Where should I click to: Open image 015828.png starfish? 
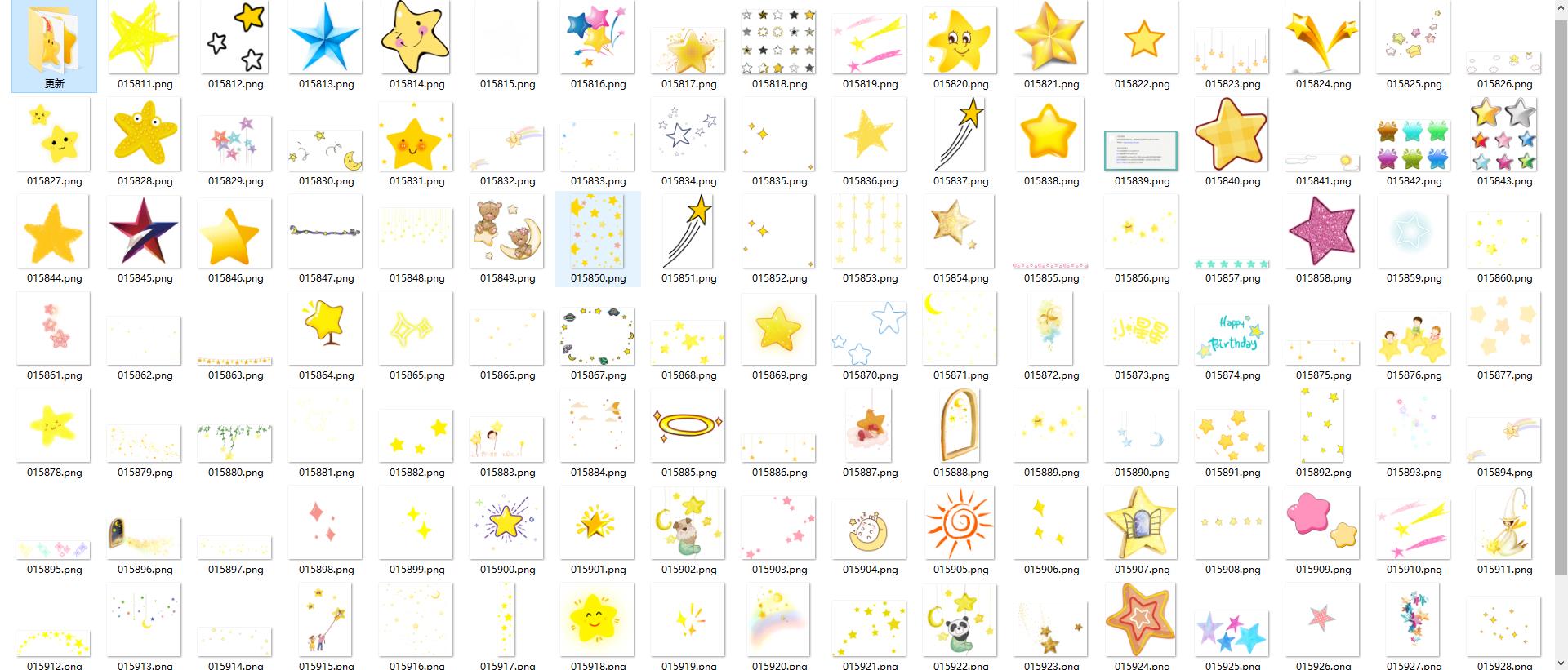[144, 135]
